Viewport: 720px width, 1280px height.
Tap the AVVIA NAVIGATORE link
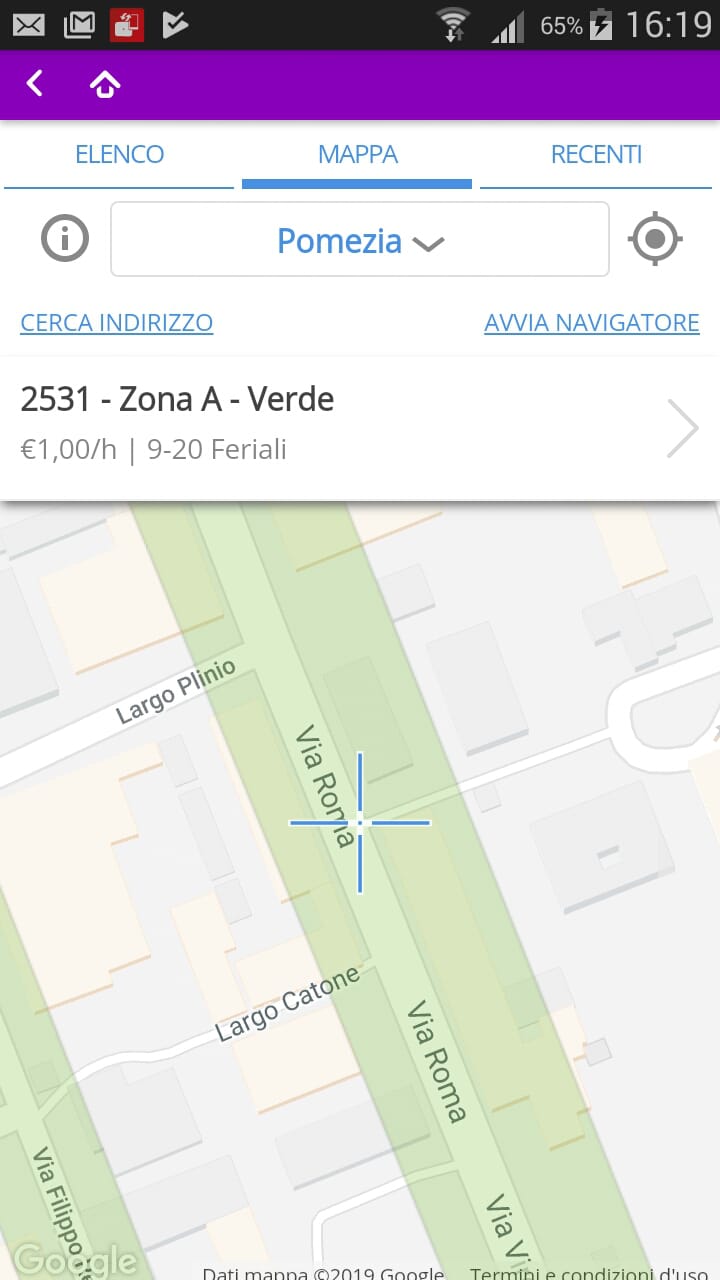[x=592, y=323]
